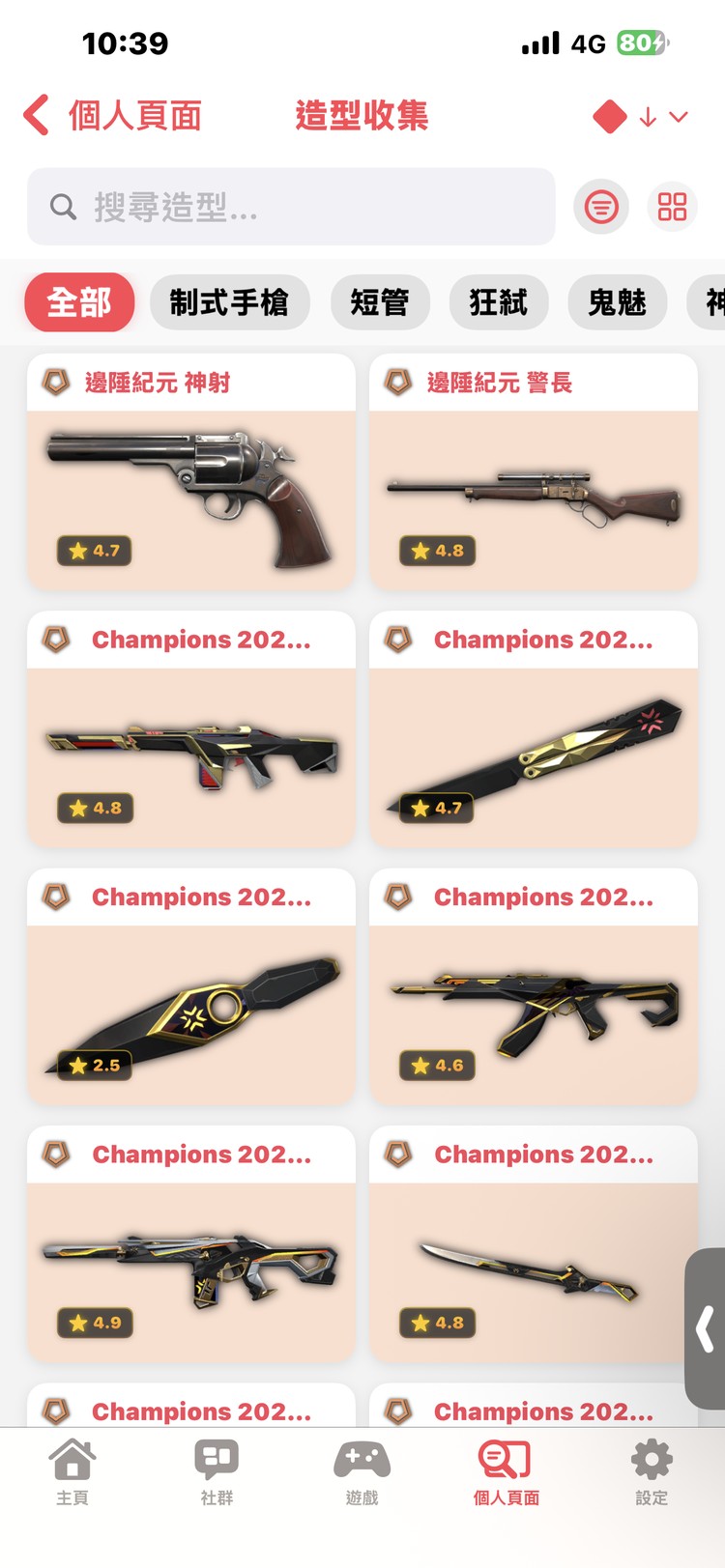Open the 設定 tab
This screenshot has width=725, height=1568.
coord(652,1471)
